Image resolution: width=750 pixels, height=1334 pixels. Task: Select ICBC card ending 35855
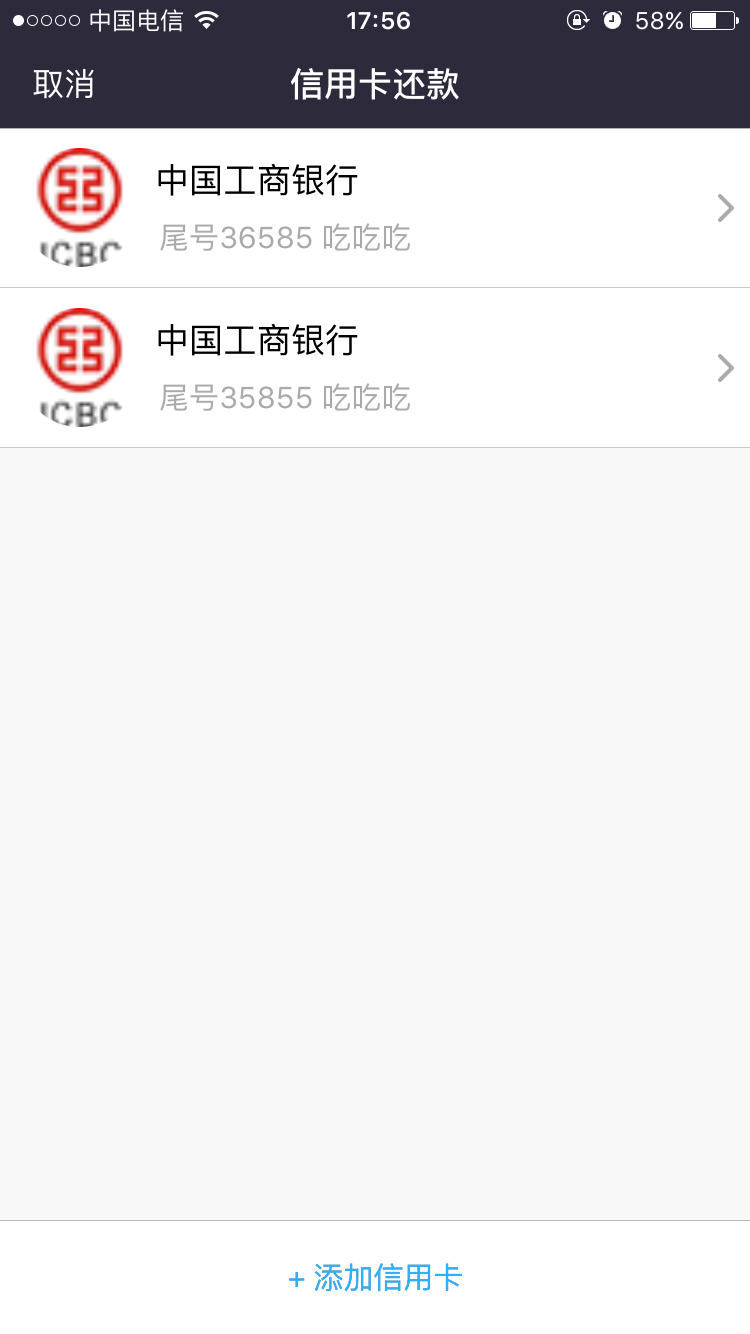point(375,368)
